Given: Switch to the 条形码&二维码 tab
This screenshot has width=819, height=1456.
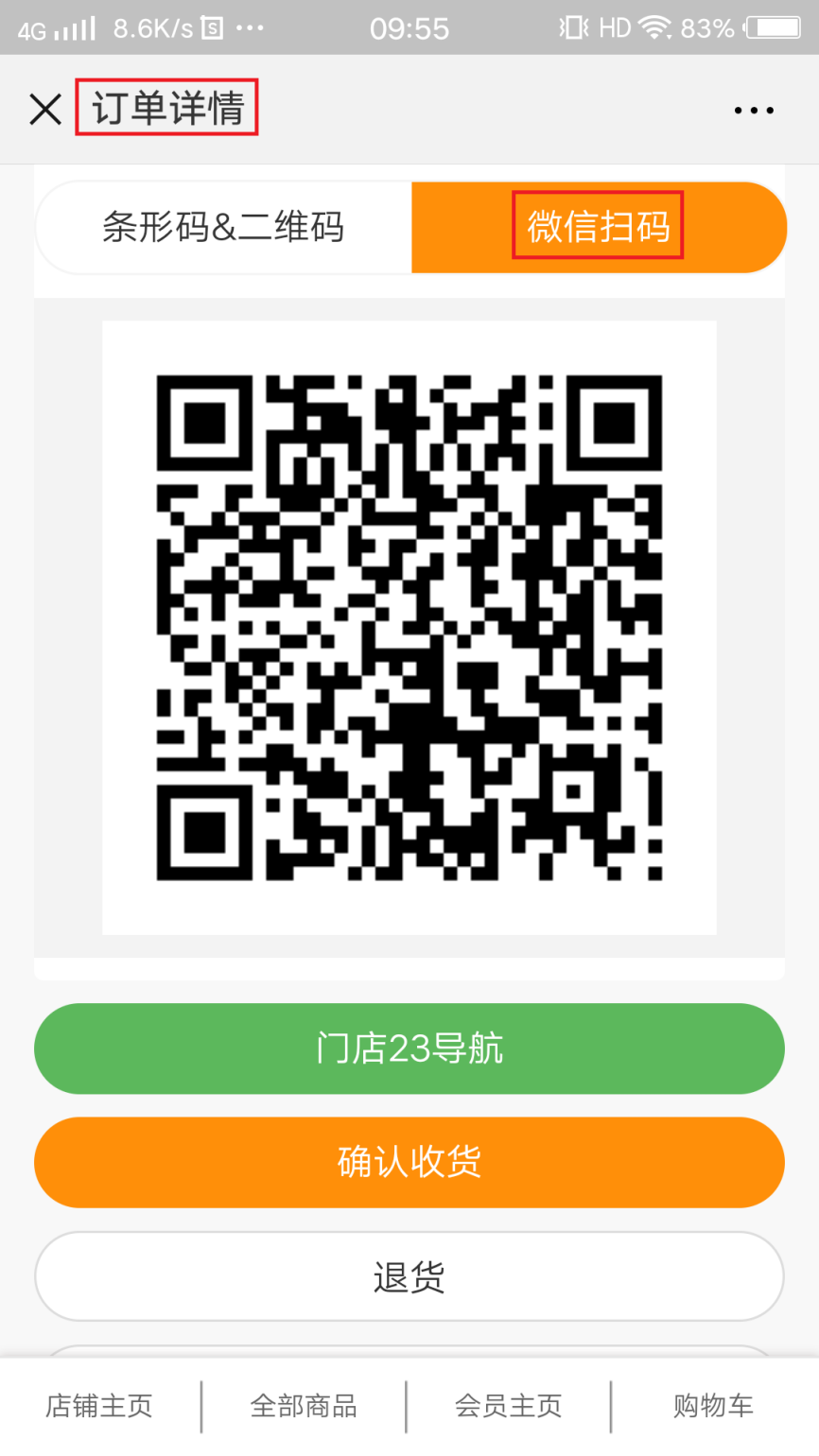Looking at the screenshot, I should point(223,228).
